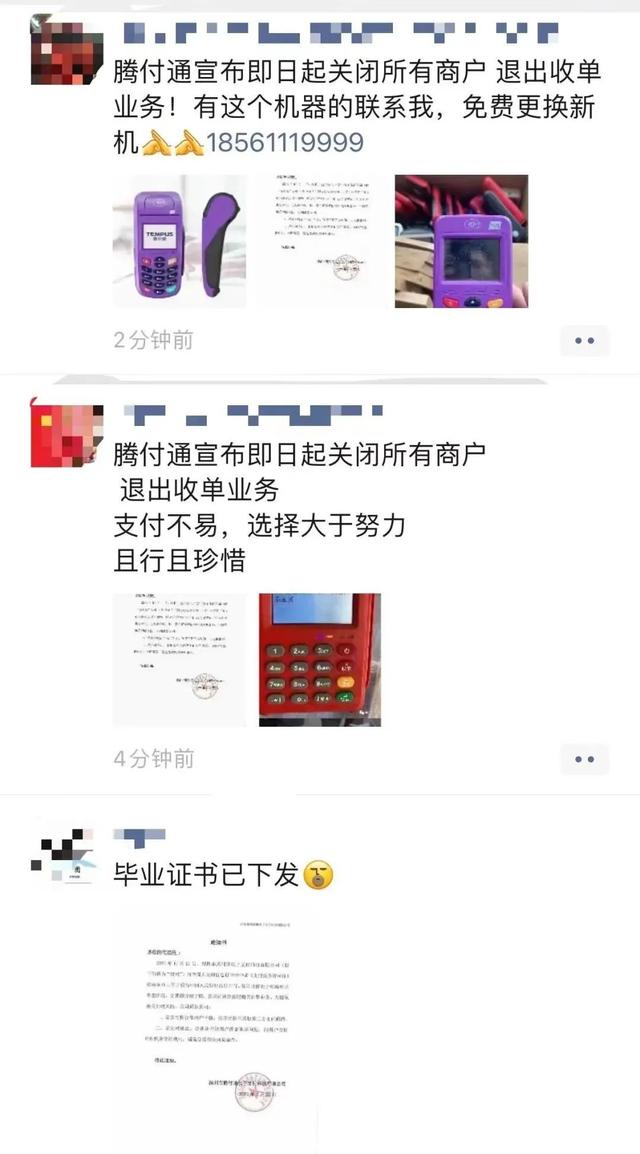Open the comment menu for the 4分钟前 post
This screenshot has width=640, height=1154.
point(584,759)
